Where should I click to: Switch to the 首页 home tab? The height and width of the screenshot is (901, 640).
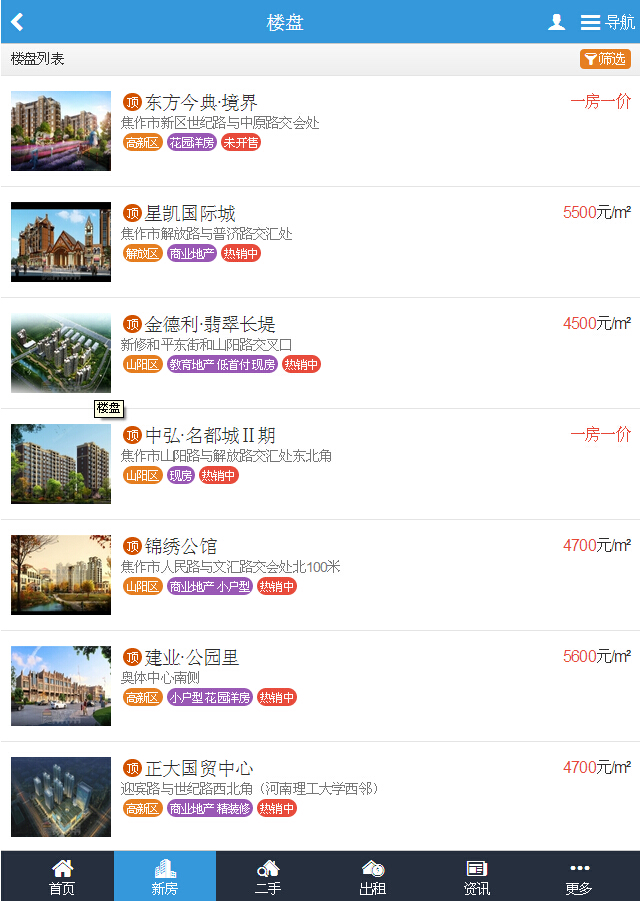point(62,876)
